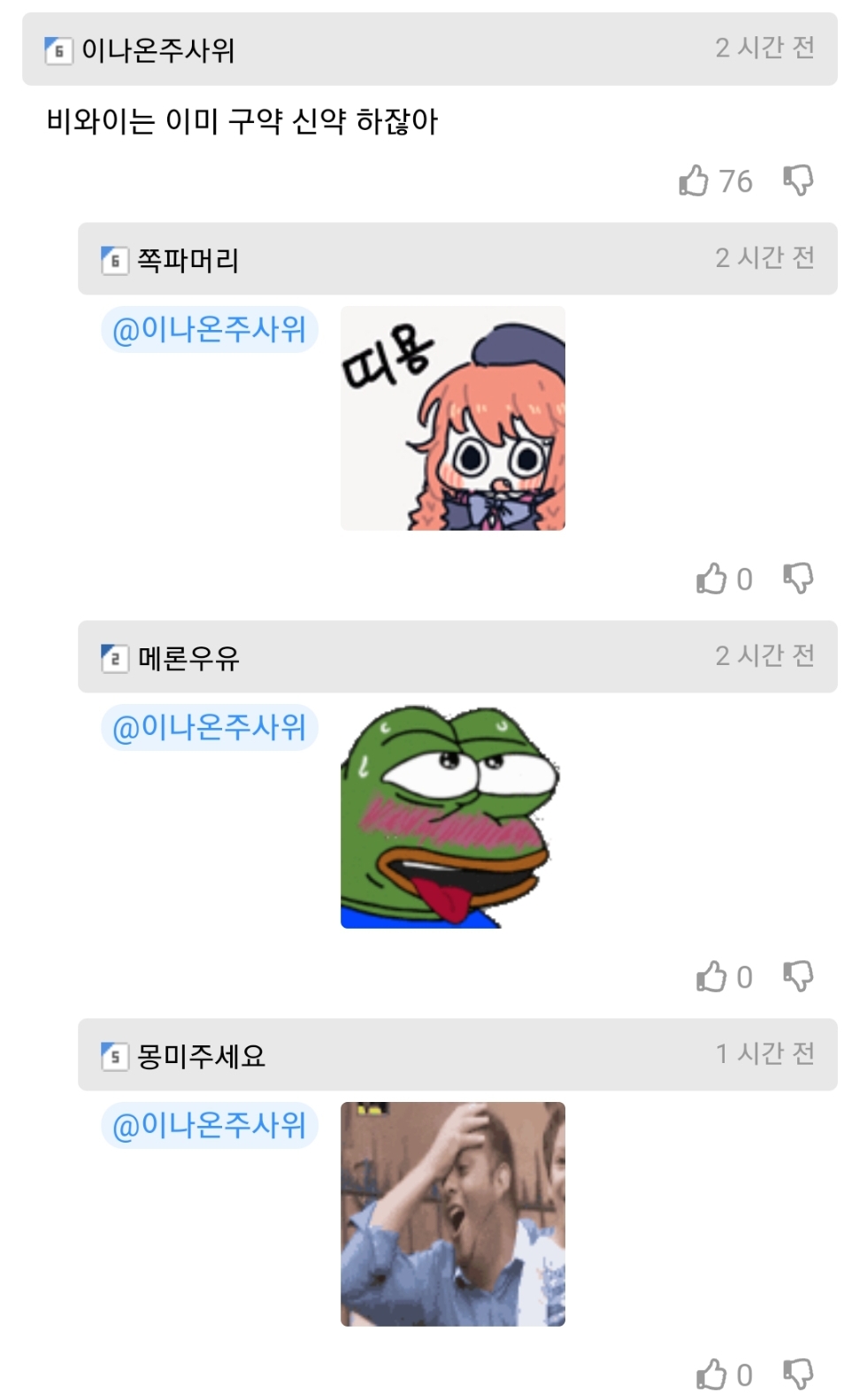Viewport: 860px width, 1400px height.
Task: Open the 띠용 sticker in 쪽파머리's reply
Action: (x=453, y=418)
